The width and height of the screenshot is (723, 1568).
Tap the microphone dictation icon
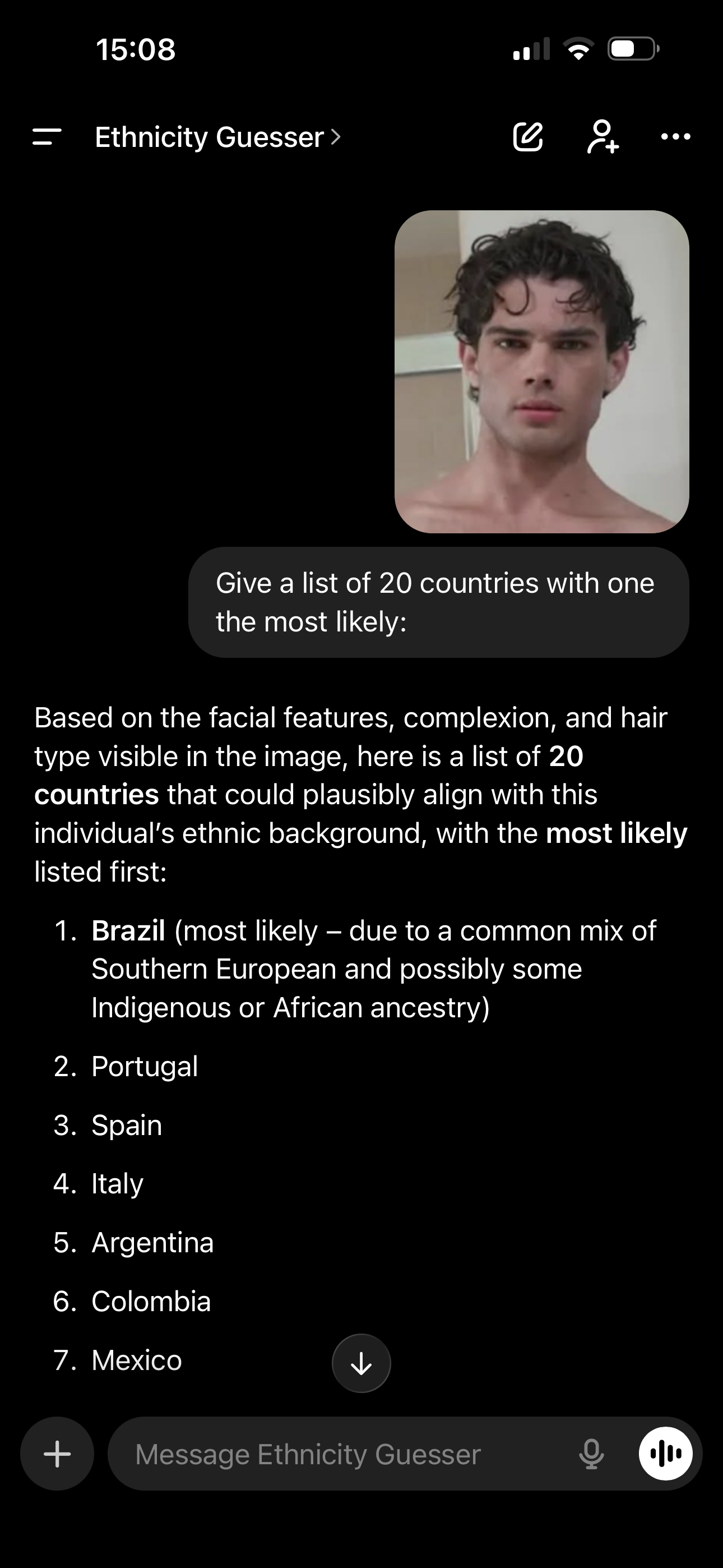tap(591, 1454)
